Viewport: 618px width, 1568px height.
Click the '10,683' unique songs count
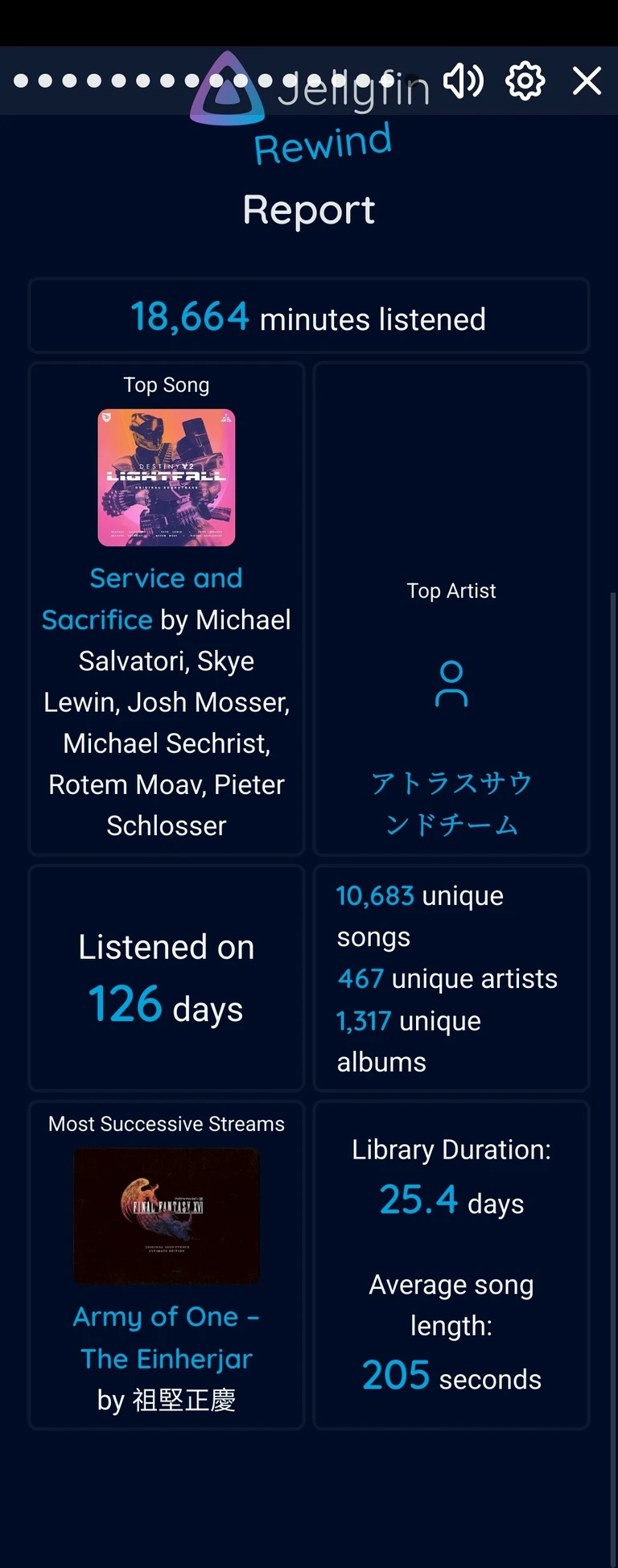375,895
